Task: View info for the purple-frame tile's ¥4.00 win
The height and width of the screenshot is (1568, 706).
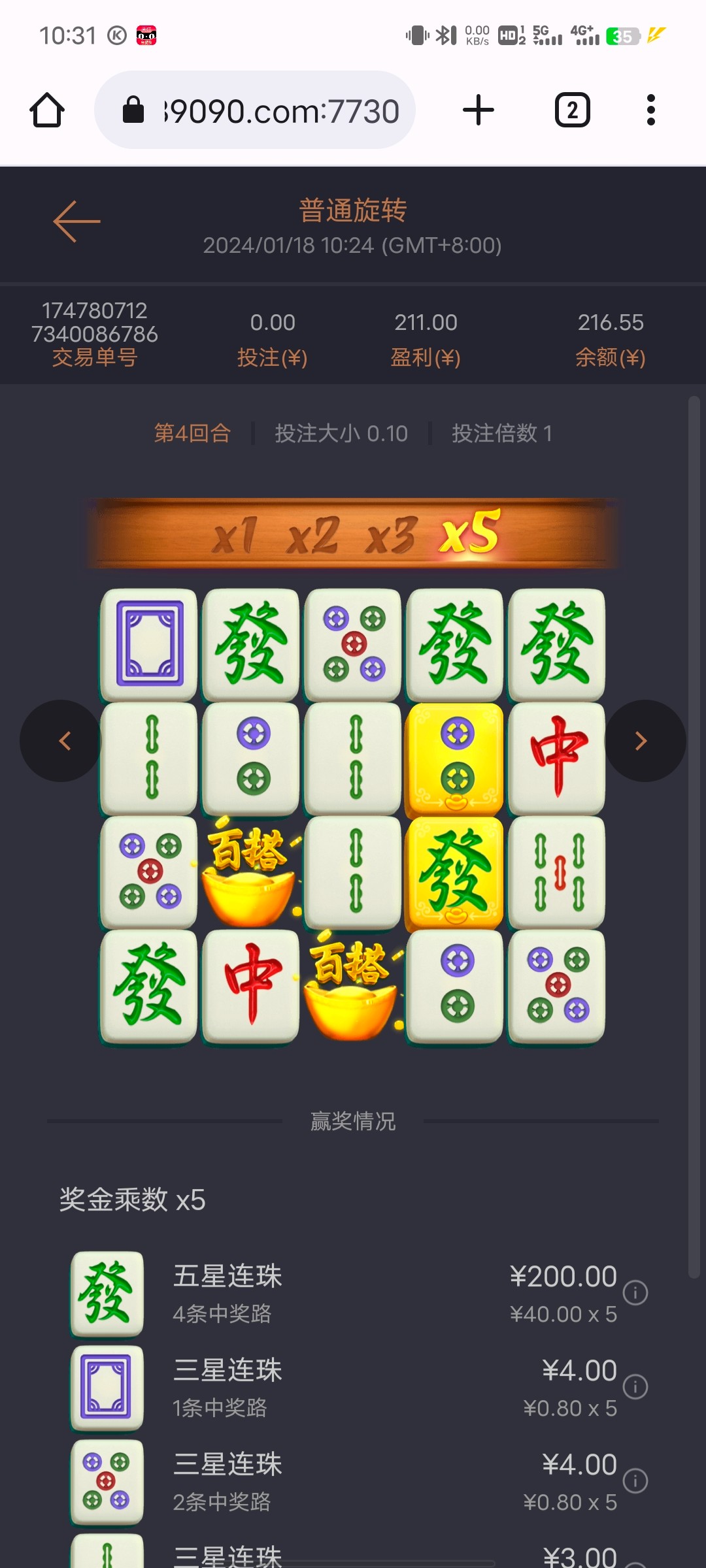Action: pyautogui.click(x=635, y=1386)
